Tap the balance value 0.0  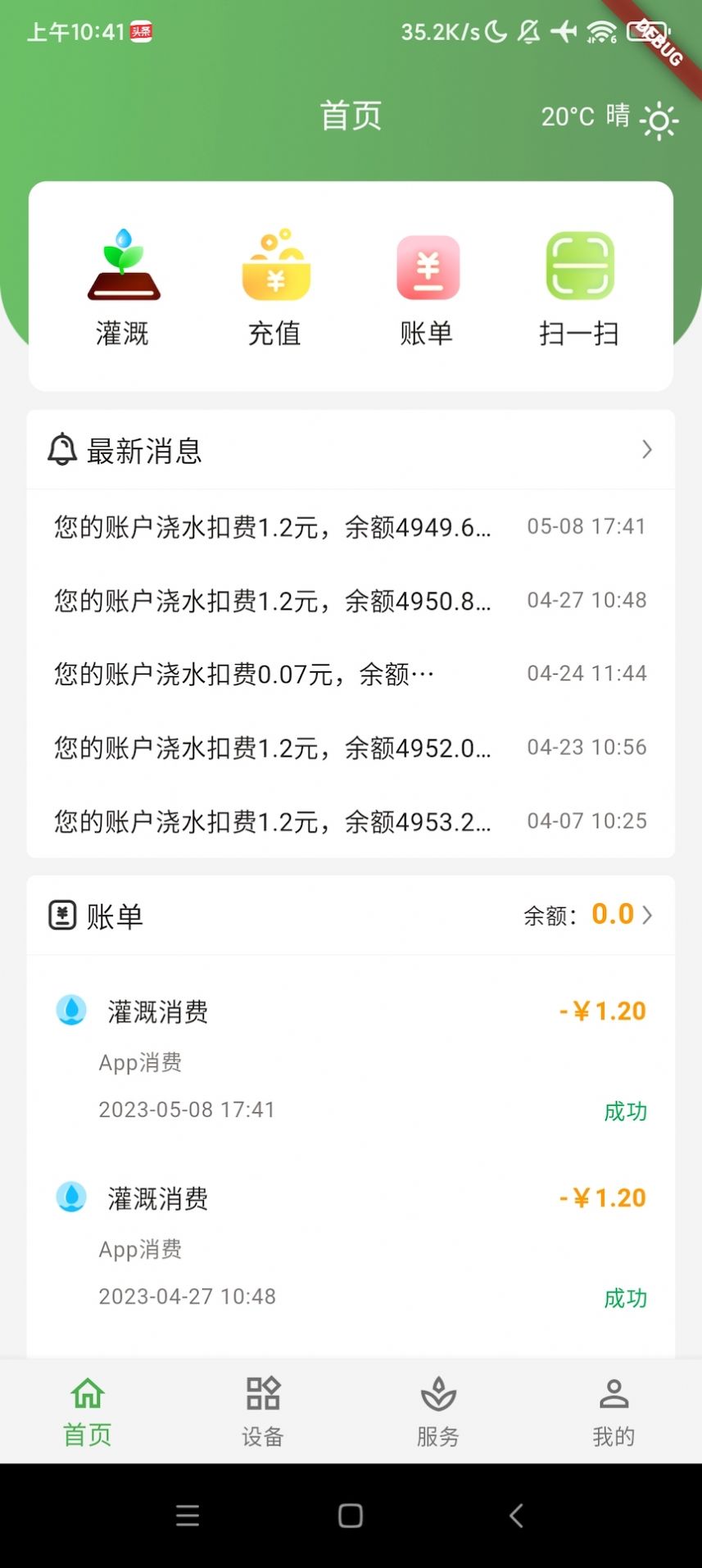pos(612,913)
